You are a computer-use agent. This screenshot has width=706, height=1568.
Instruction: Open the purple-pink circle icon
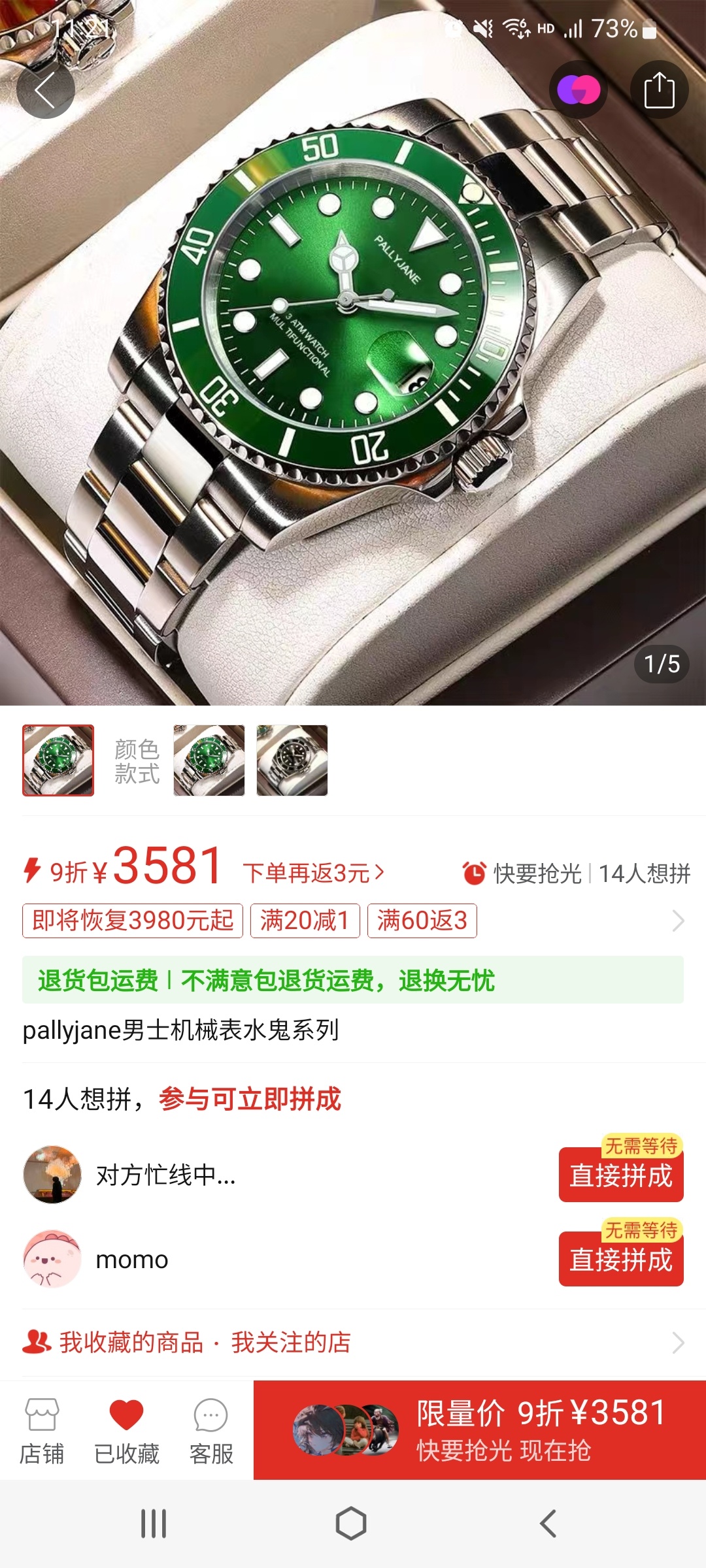point(579,90)
